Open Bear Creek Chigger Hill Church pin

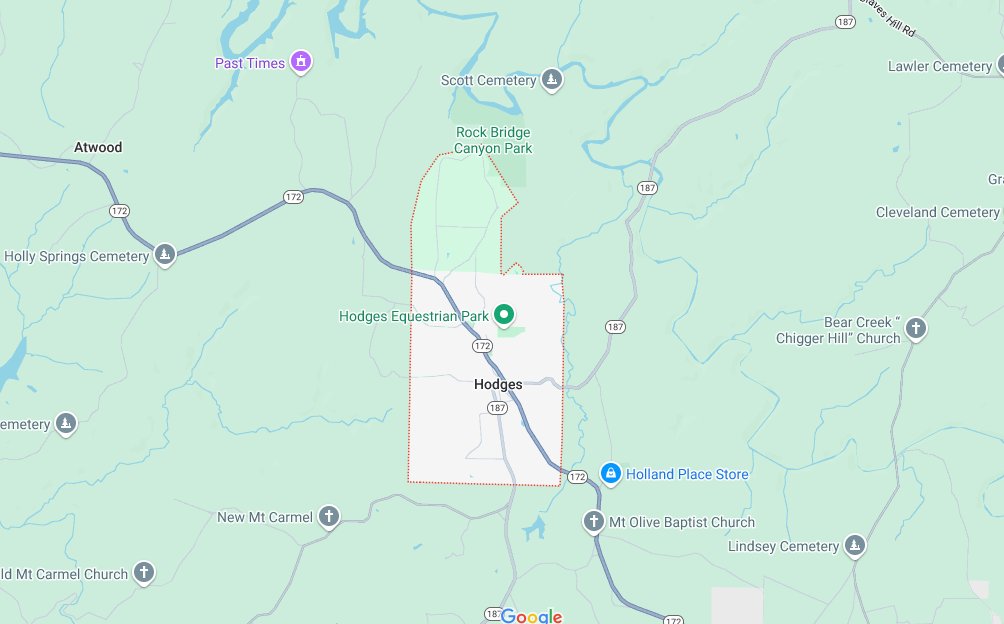tap(915, 329)
